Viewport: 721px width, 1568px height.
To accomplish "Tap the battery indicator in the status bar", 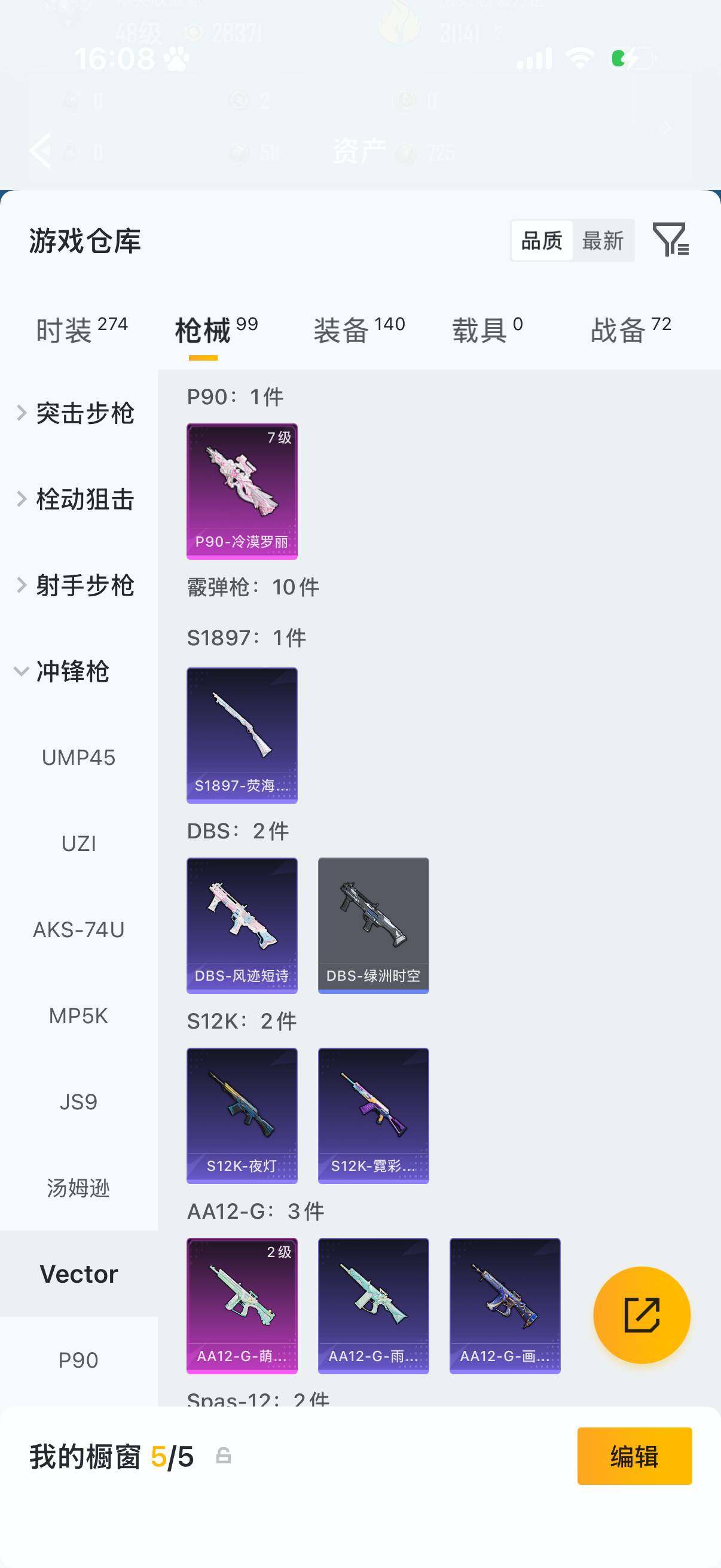I will (x=633, y=58).
